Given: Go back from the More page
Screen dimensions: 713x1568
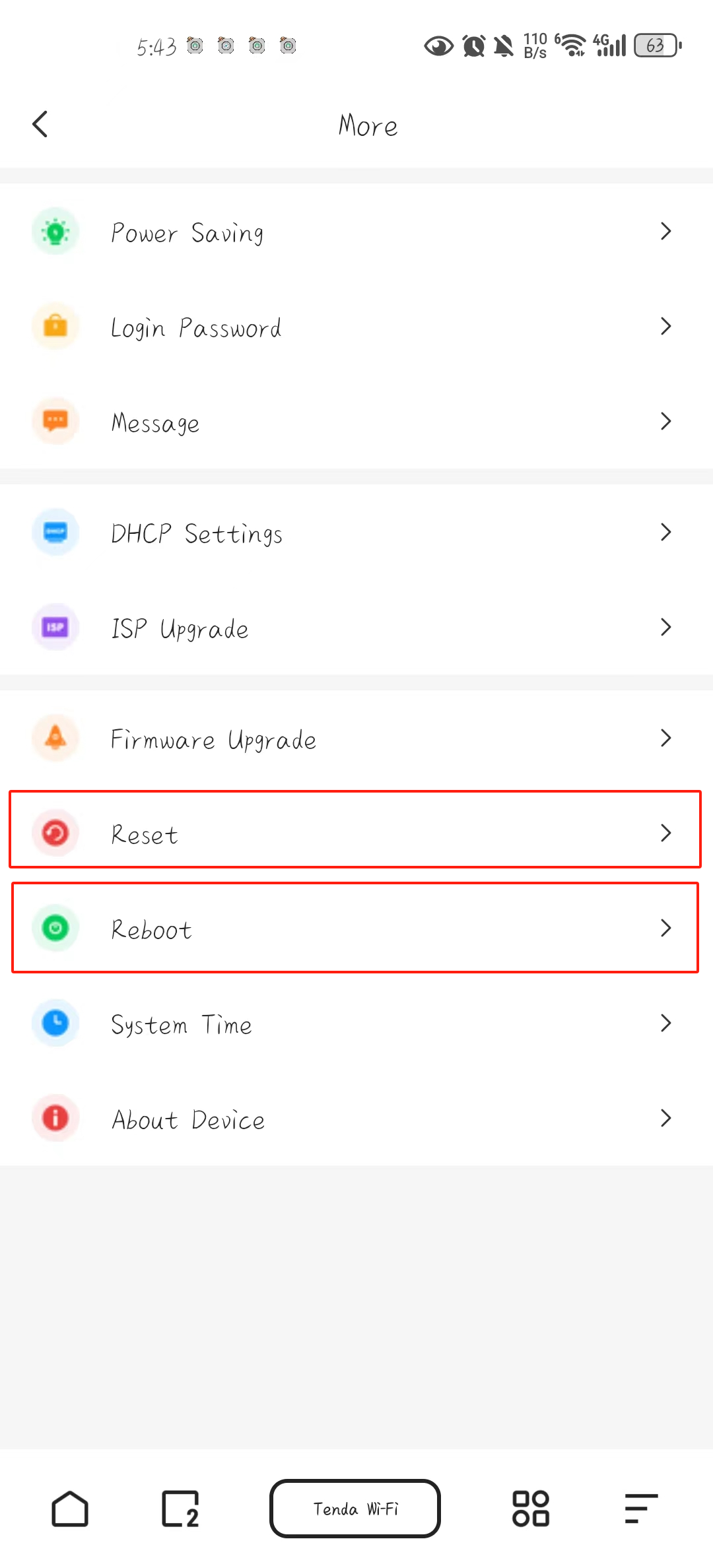Looking at the screenshot, I should point(40,124).
